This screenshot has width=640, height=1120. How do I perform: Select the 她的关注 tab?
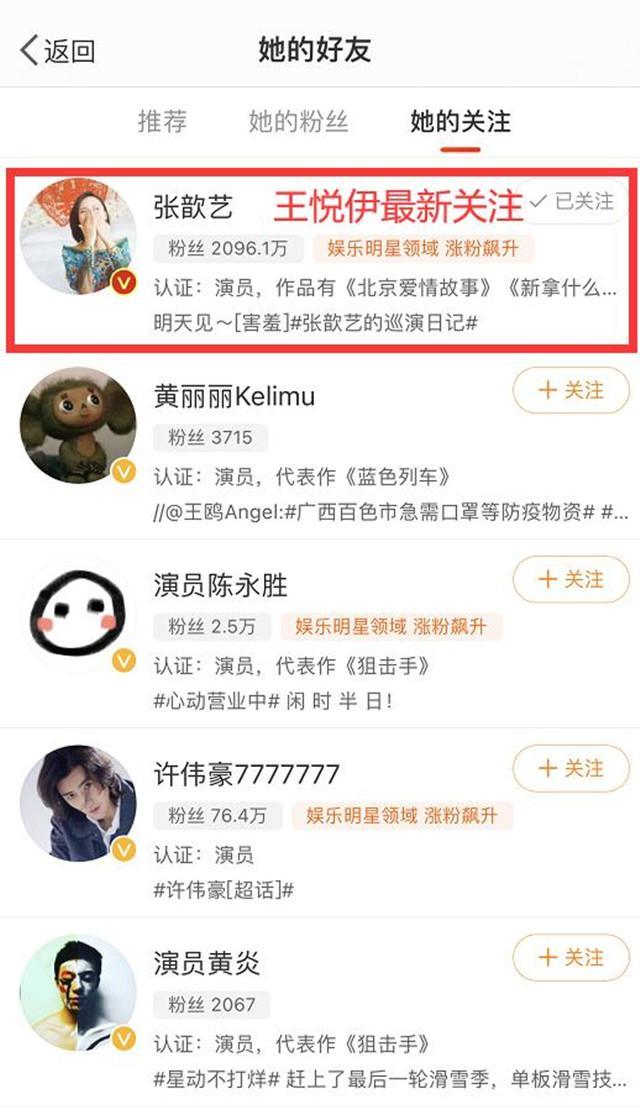pos(460,122)
